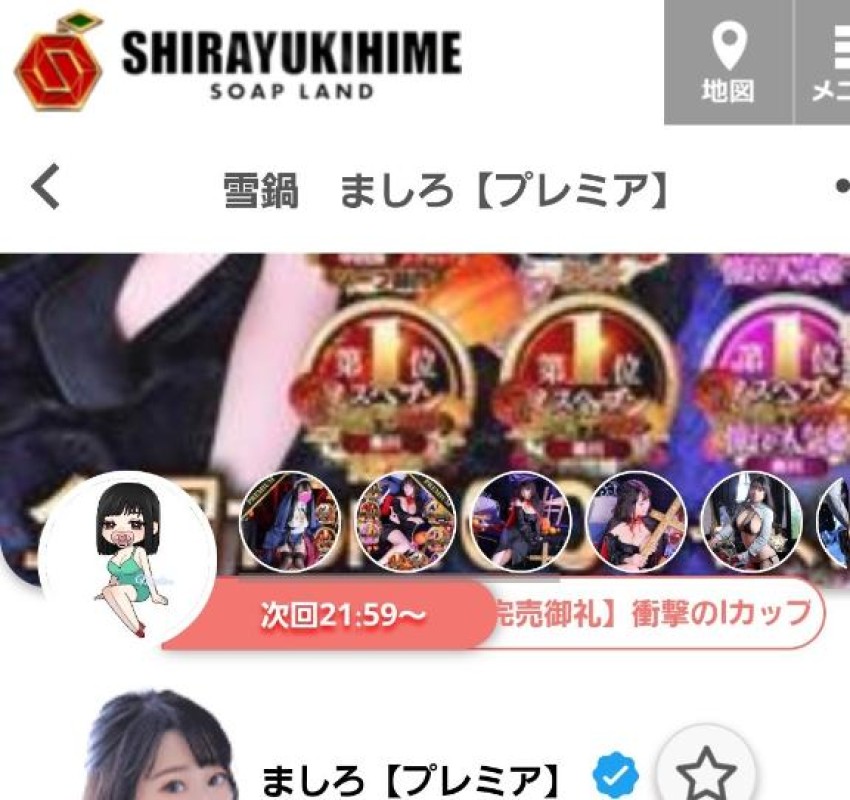
Task: Go back with the left arrow
Action: (46, 188)
